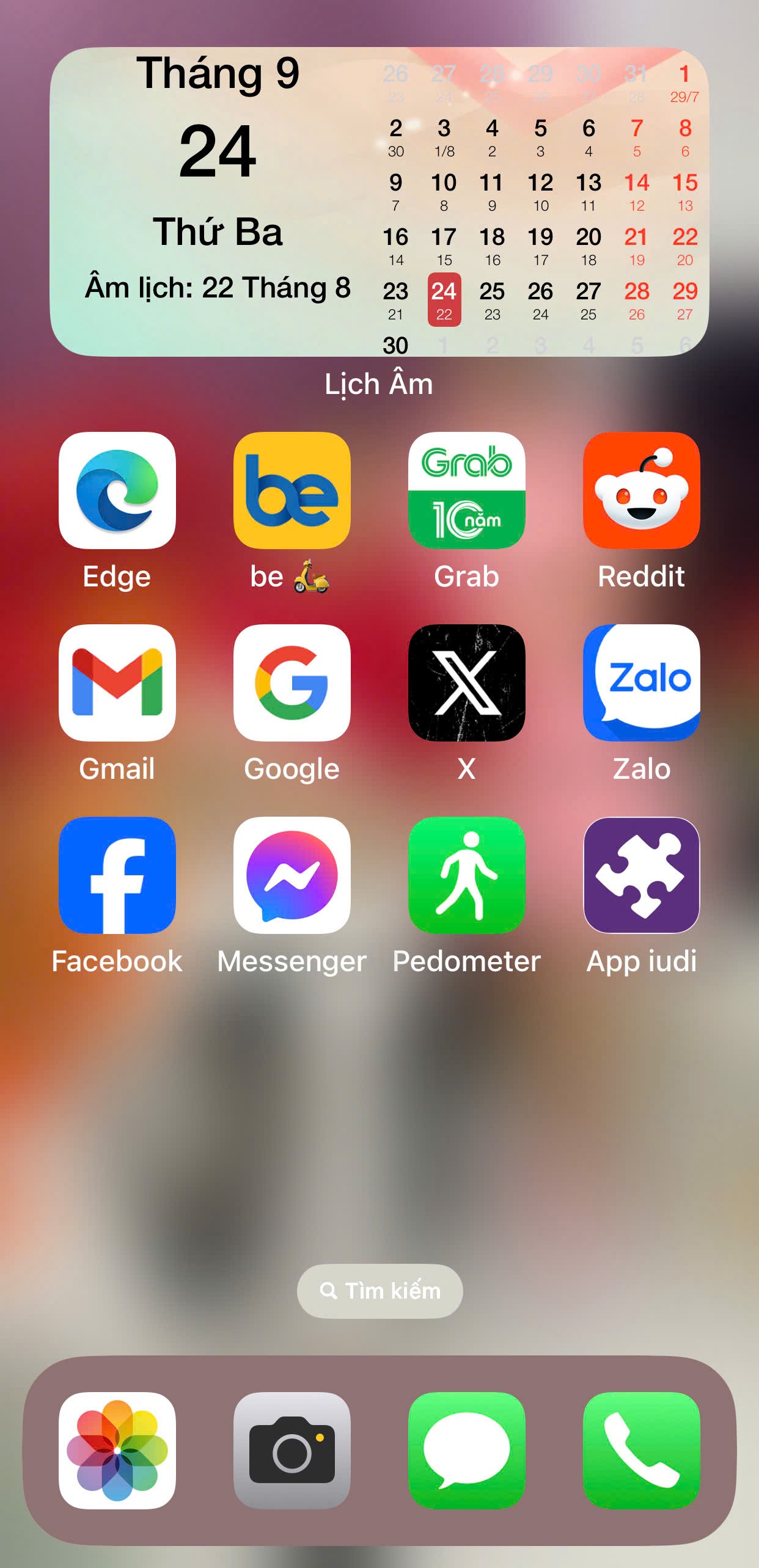Viewport: 759px width, 1568px height.
Task: Open the Grab app
Action: (466, 490)
